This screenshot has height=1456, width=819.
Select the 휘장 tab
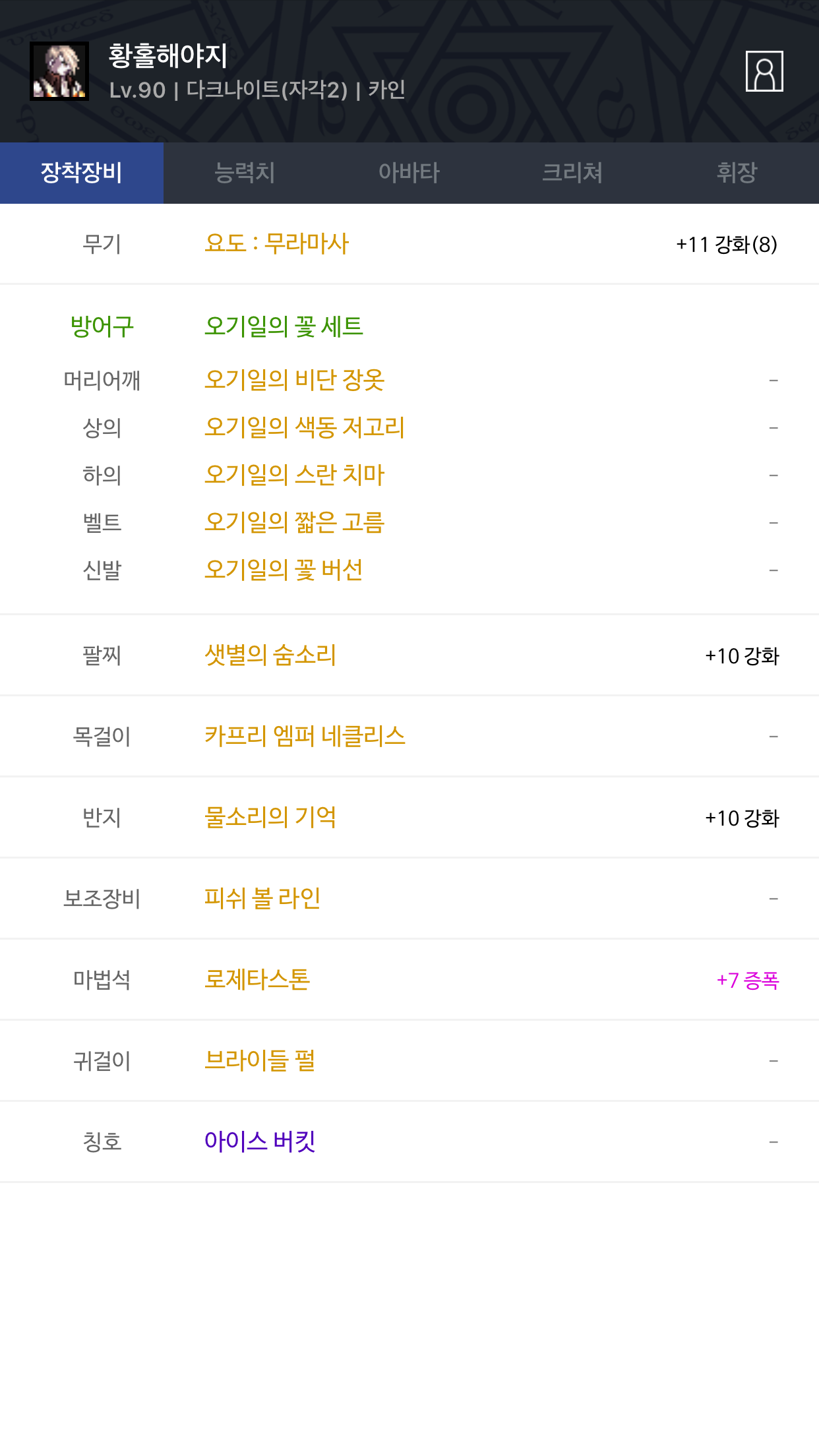coord(737,173)
